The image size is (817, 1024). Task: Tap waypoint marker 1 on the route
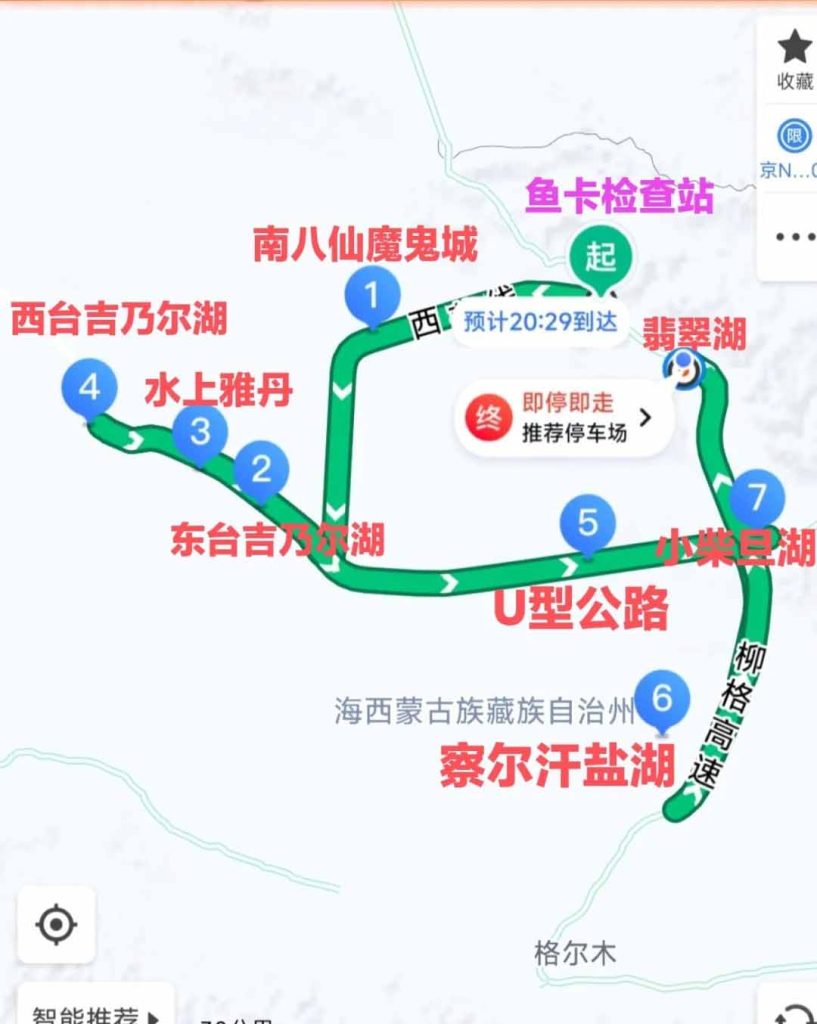point(372,296)
